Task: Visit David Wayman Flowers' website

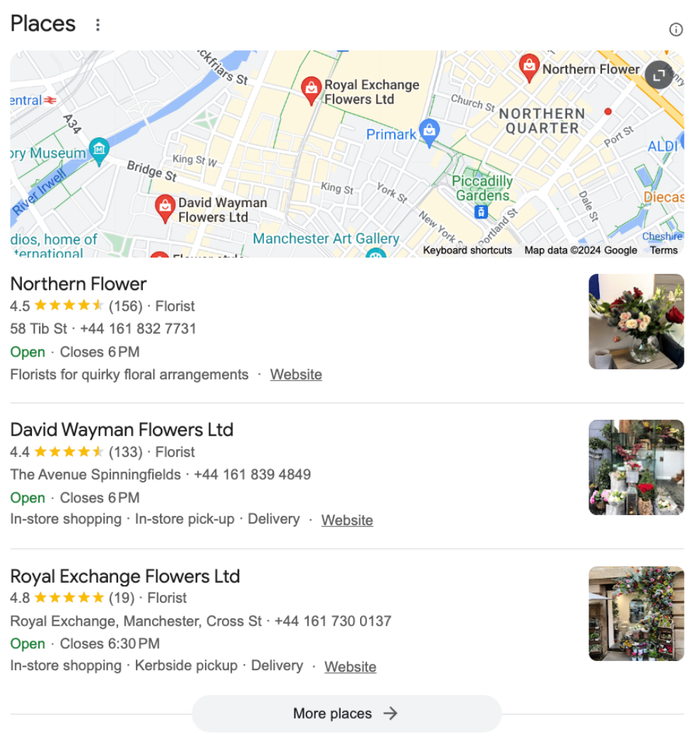Action: (347, 520)
